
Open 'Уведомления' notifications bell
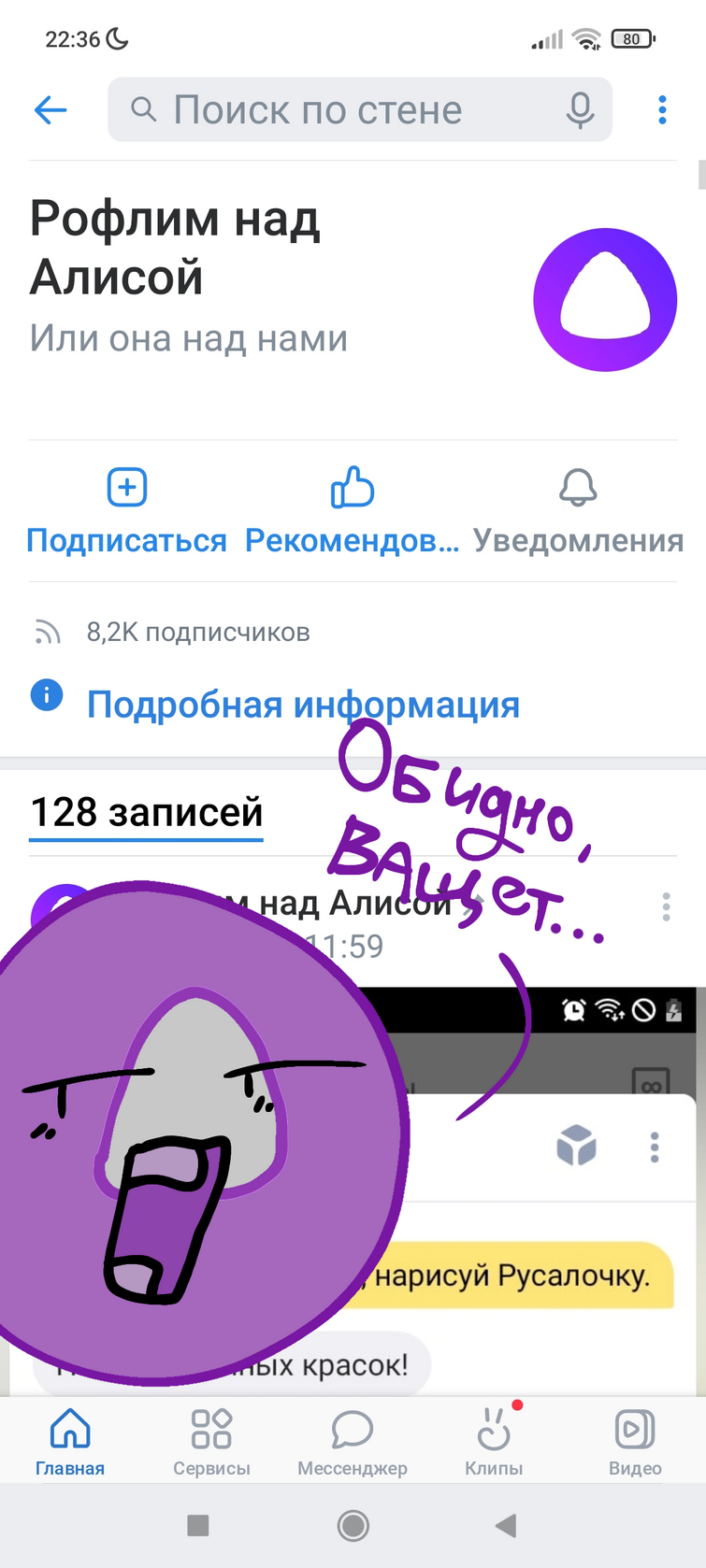(x=578, y=512)
